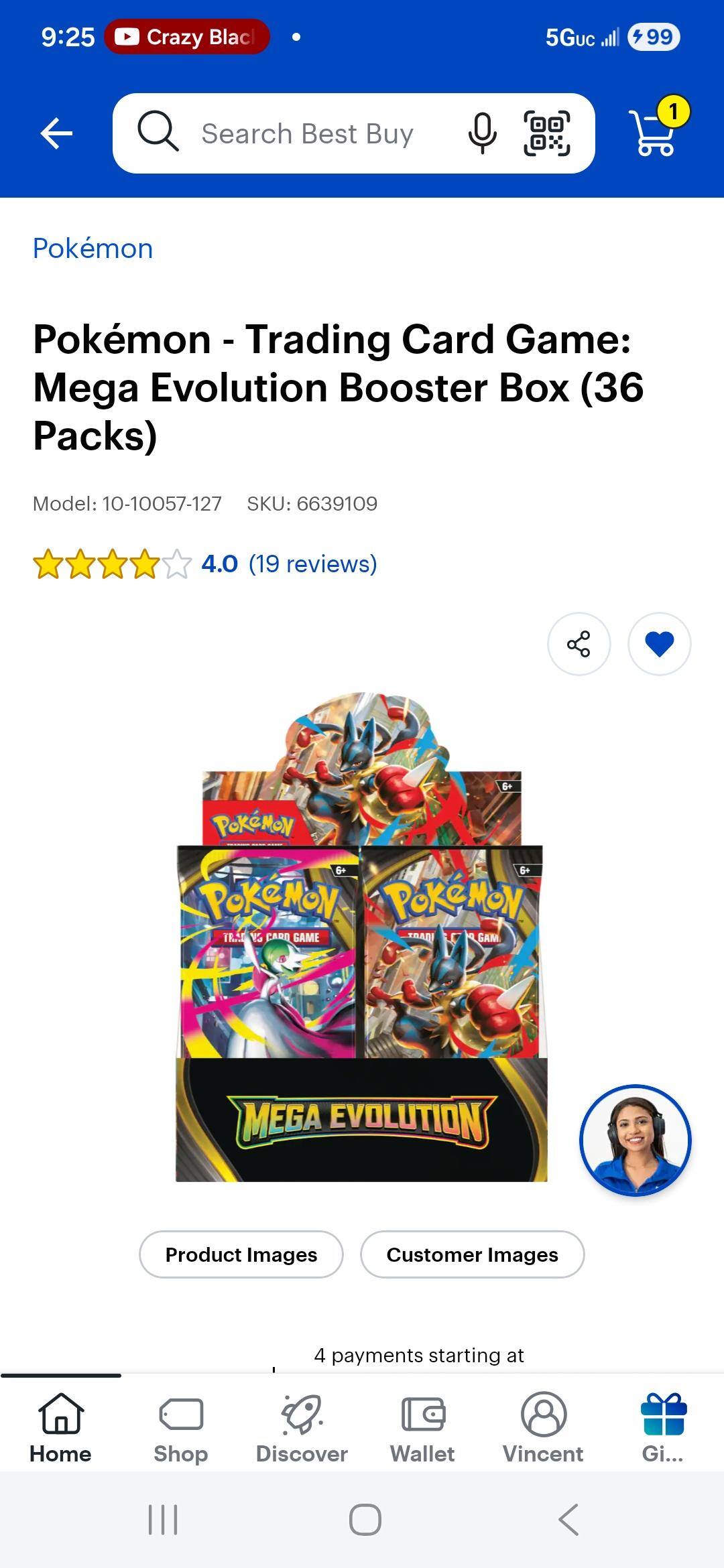Viewport: 724px width, 1568px height.
Task: Open the Pokémon brand link
Action: point(93,249)
